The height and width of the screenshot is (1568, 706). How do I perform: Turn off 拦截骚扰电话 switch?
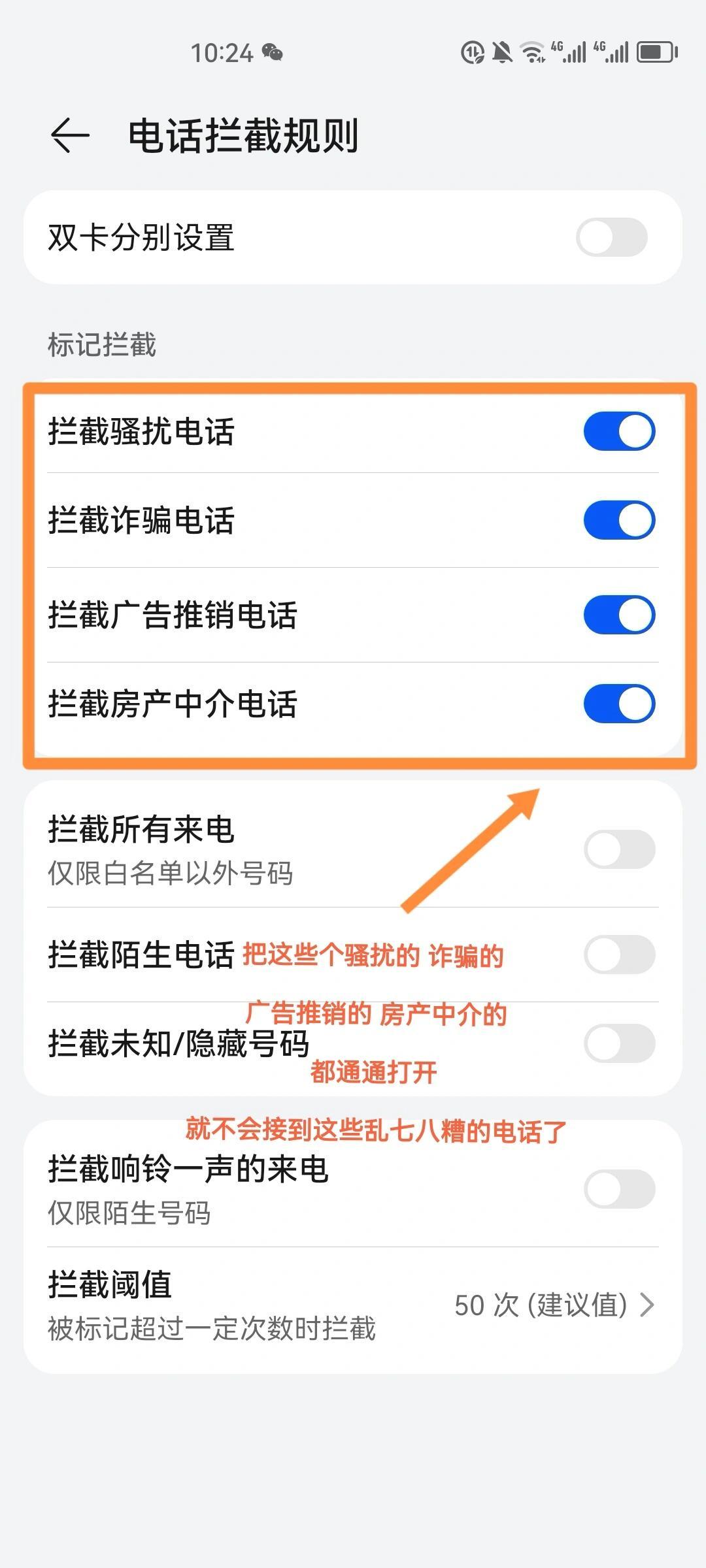click(619, 431)
